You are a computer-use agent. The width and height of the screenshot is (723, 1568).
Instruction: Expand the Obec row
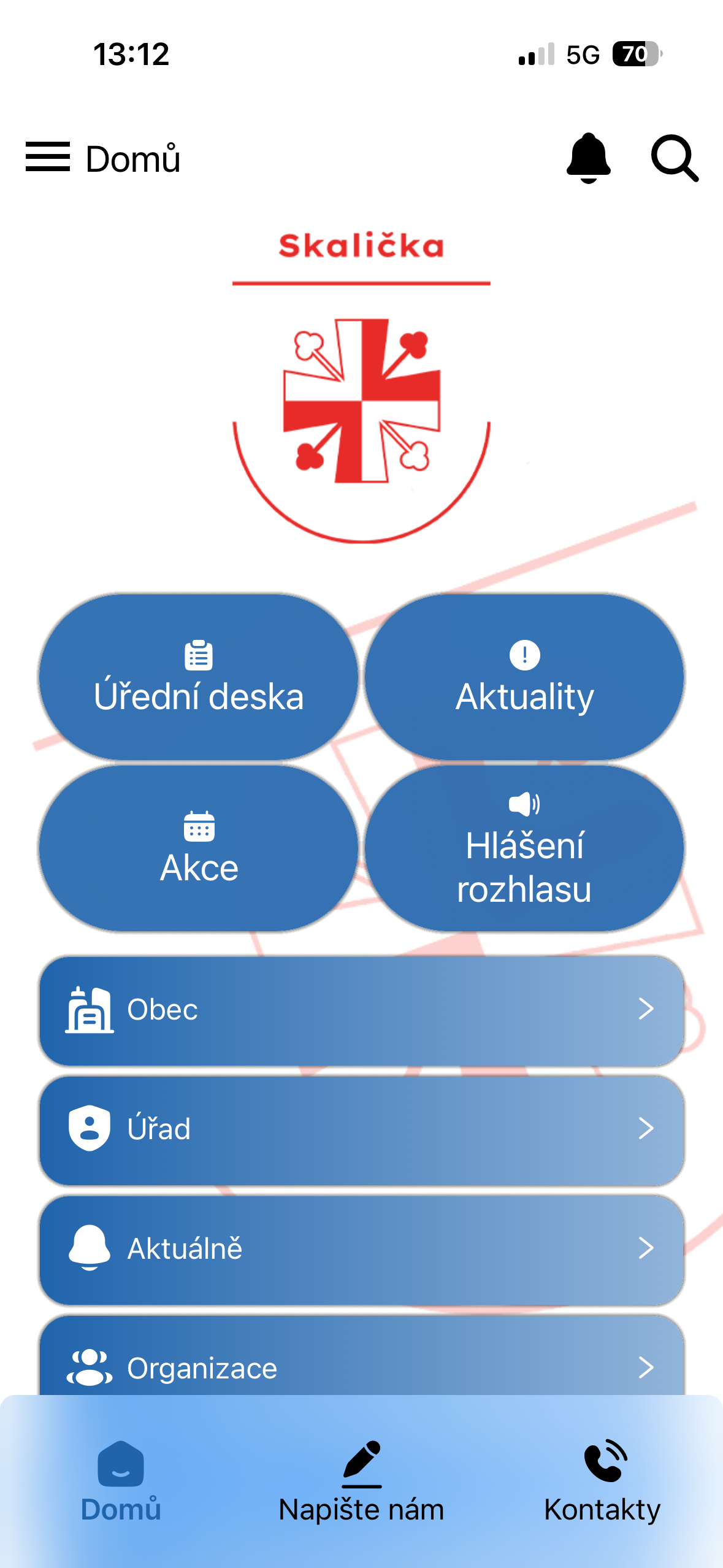[x=362, y=1010]
